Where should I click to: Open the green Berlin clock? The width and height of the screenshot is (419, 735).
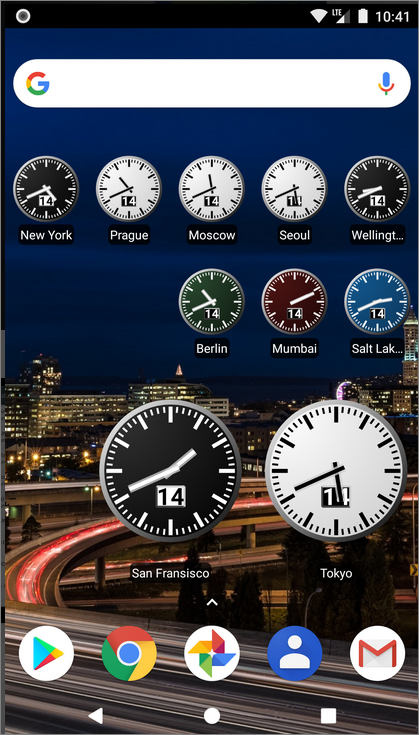(x=212, y=301)
